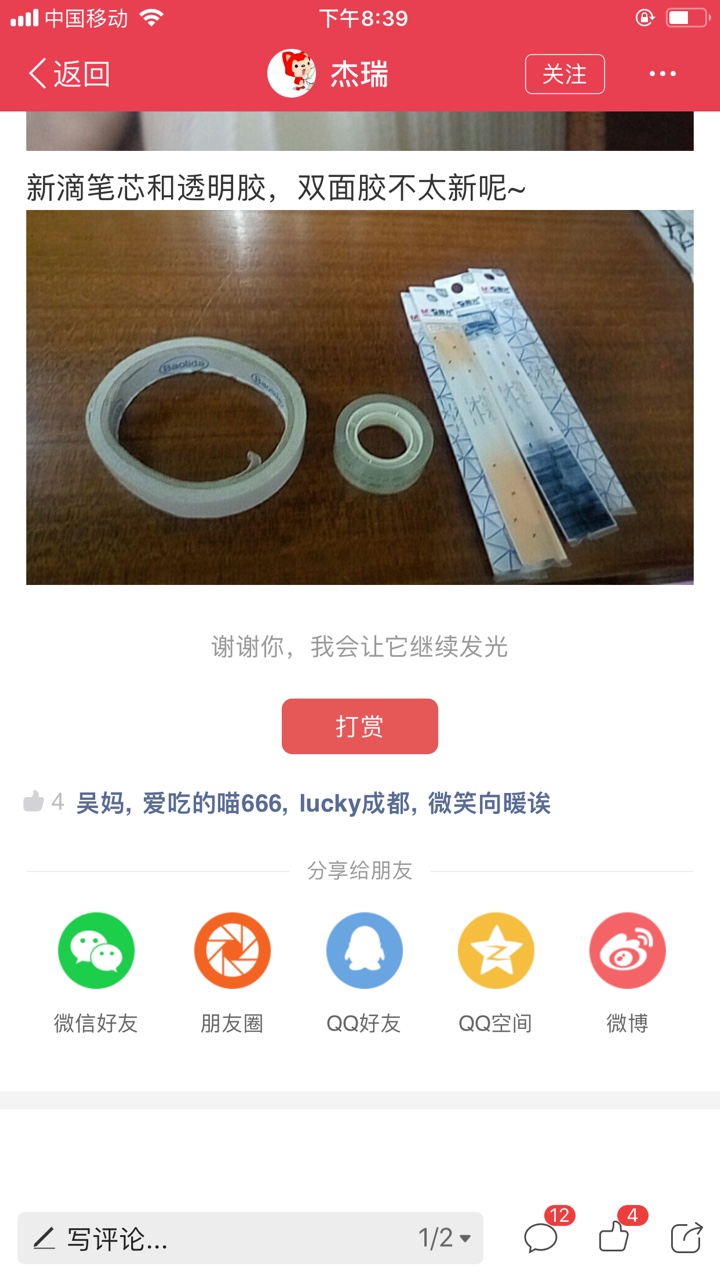Viewport: 720px width, 1280px height.
Task: Open 微笑向暖诶's profile
Action: (490, 803)
